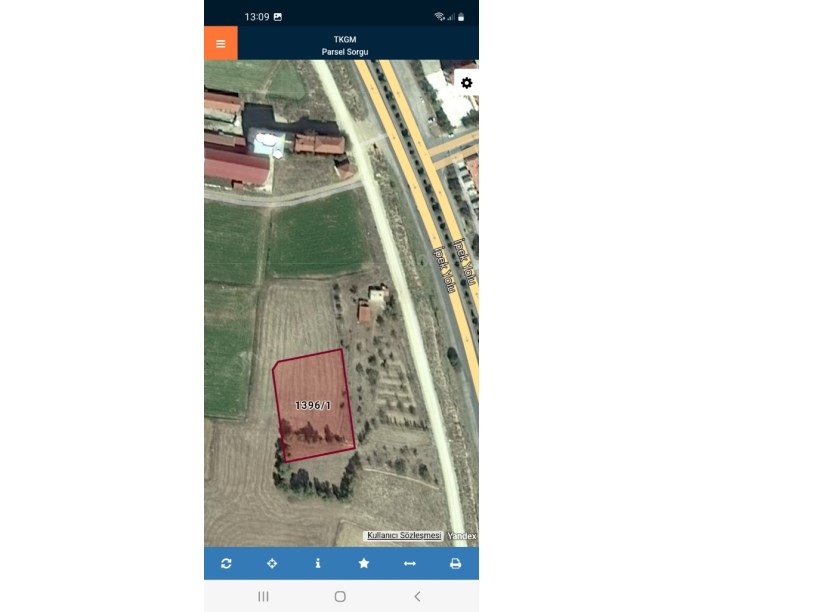This screenshot has height=612, width=816.
Task: Show parcel information details
Action: point(318,563)
